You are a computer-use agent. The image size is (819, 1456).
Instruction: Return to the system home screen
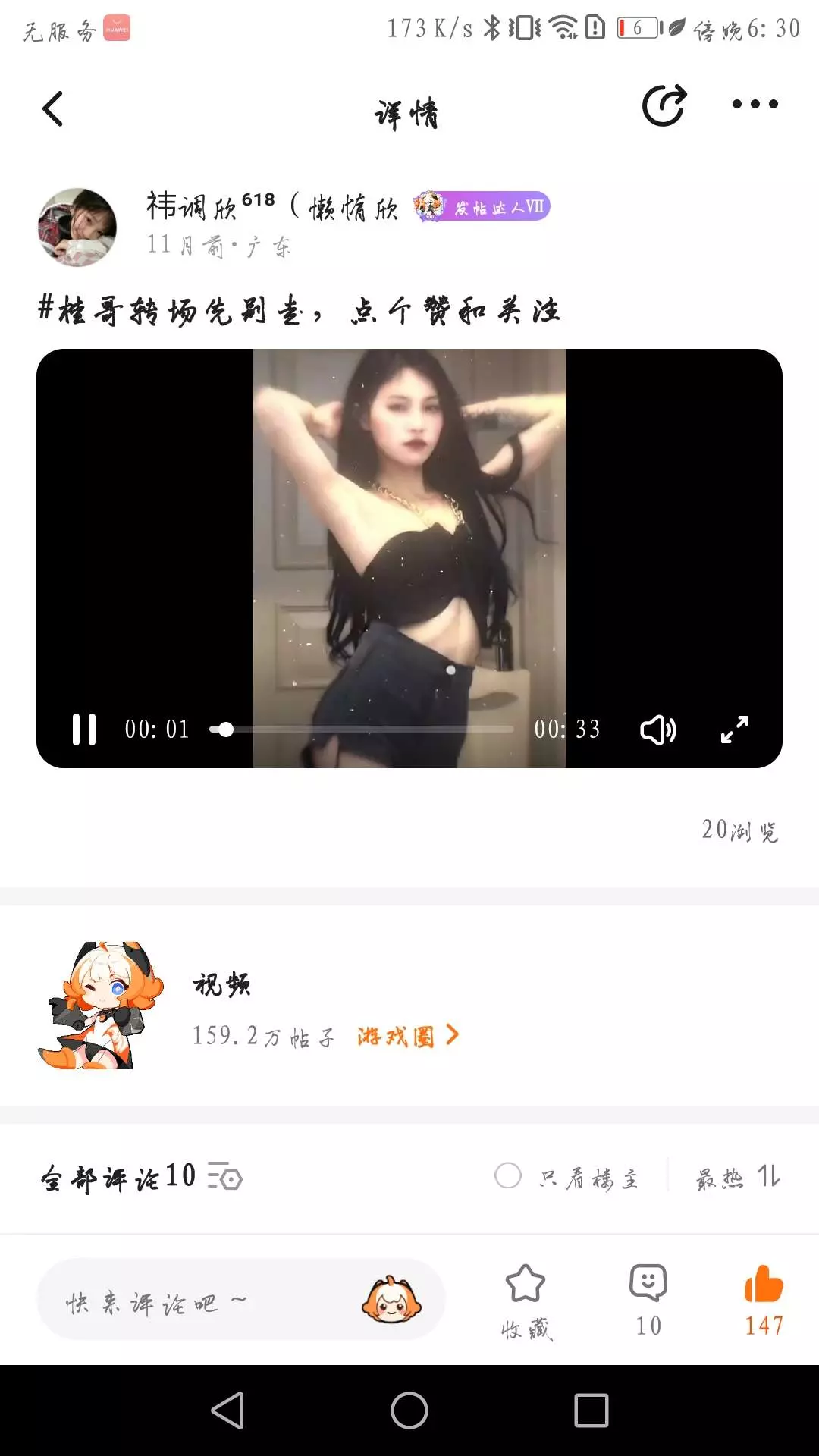409,1410
